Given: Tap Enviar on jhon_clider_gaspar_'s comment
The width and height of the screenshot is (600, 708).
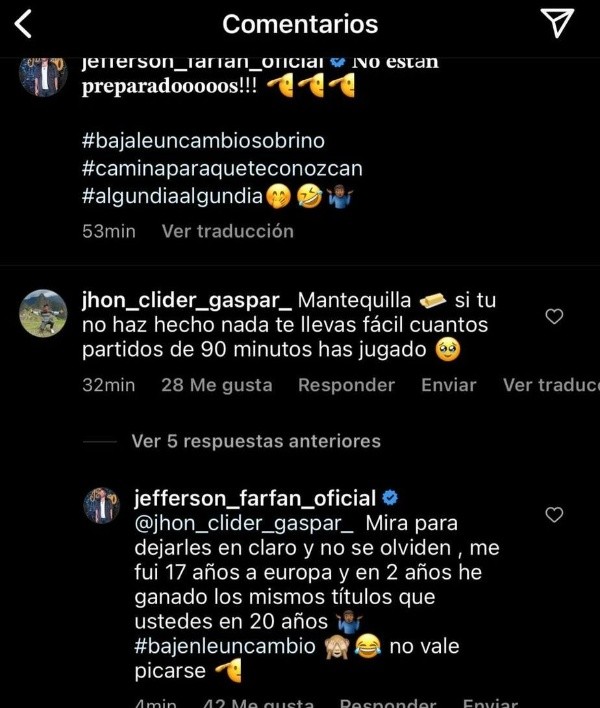Looking at the screenshot, I should point(448,385).
